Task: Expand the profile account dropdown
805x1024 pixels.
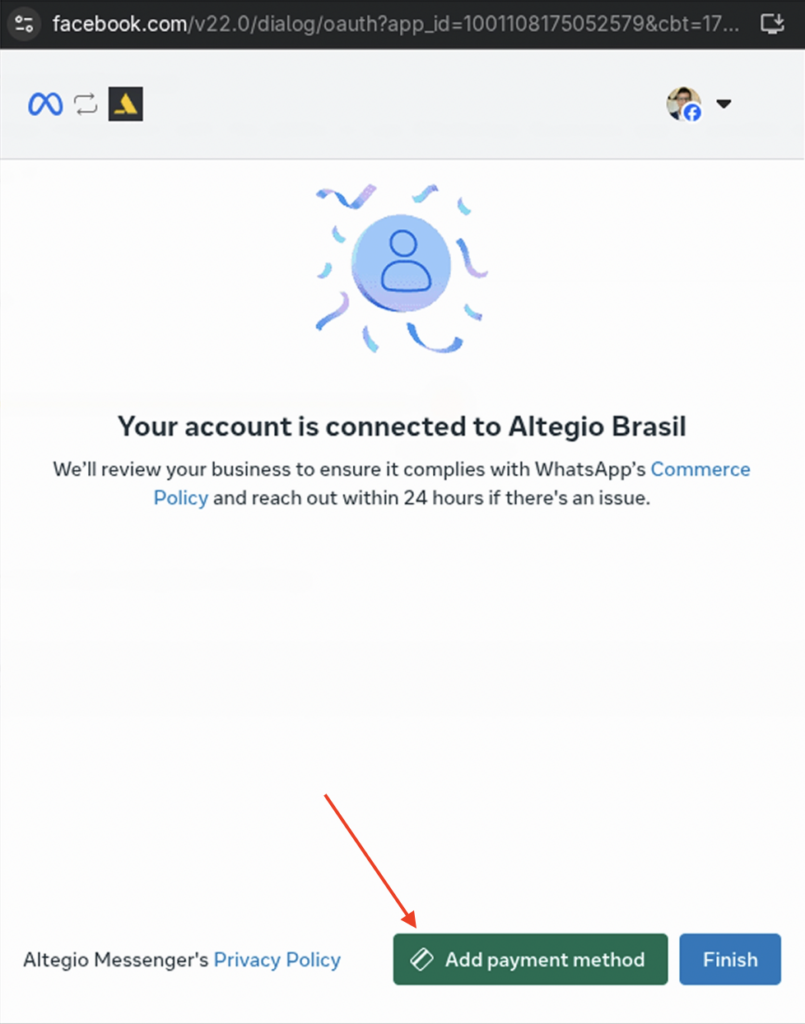Action: (723, 103)
